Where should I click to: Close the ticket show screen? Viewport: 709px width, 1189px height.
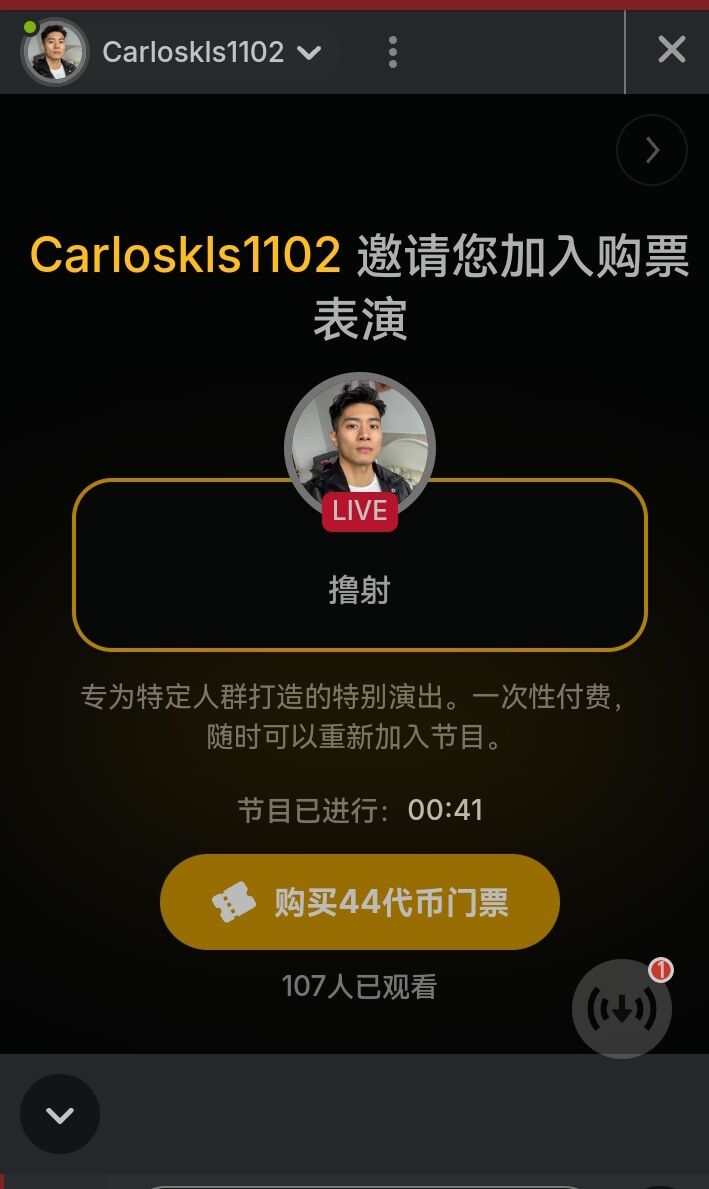coord(671,49)
